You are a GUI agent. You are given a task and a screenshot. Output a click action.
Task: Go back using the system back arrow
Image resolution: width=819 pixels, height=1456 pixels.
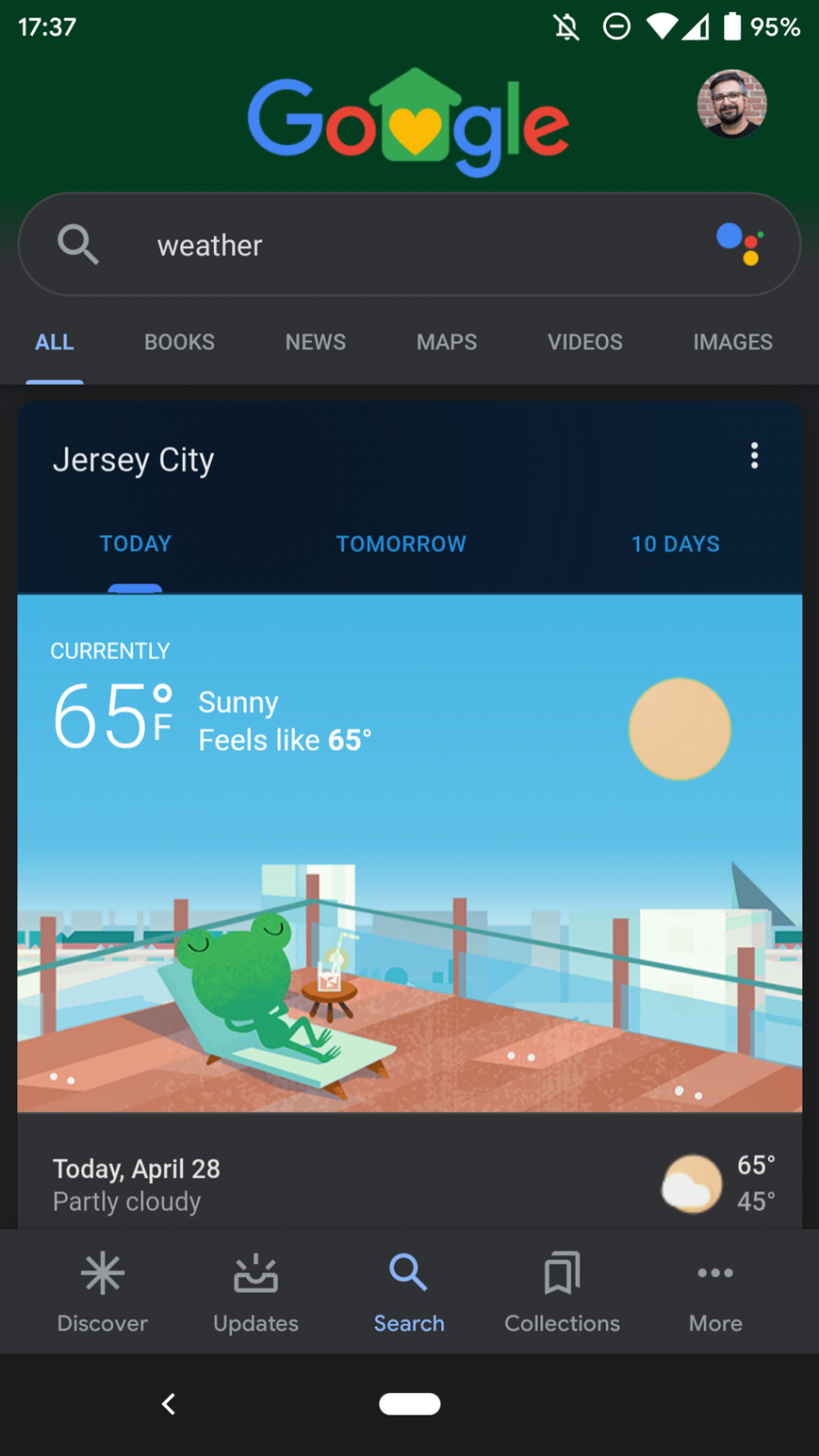(x=168, y=1404)
